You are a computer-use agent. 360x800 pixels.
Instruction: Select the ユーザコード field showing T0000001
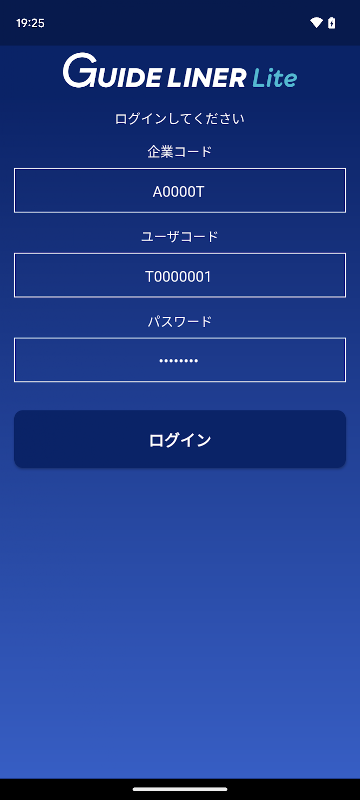tap(180, 275)
